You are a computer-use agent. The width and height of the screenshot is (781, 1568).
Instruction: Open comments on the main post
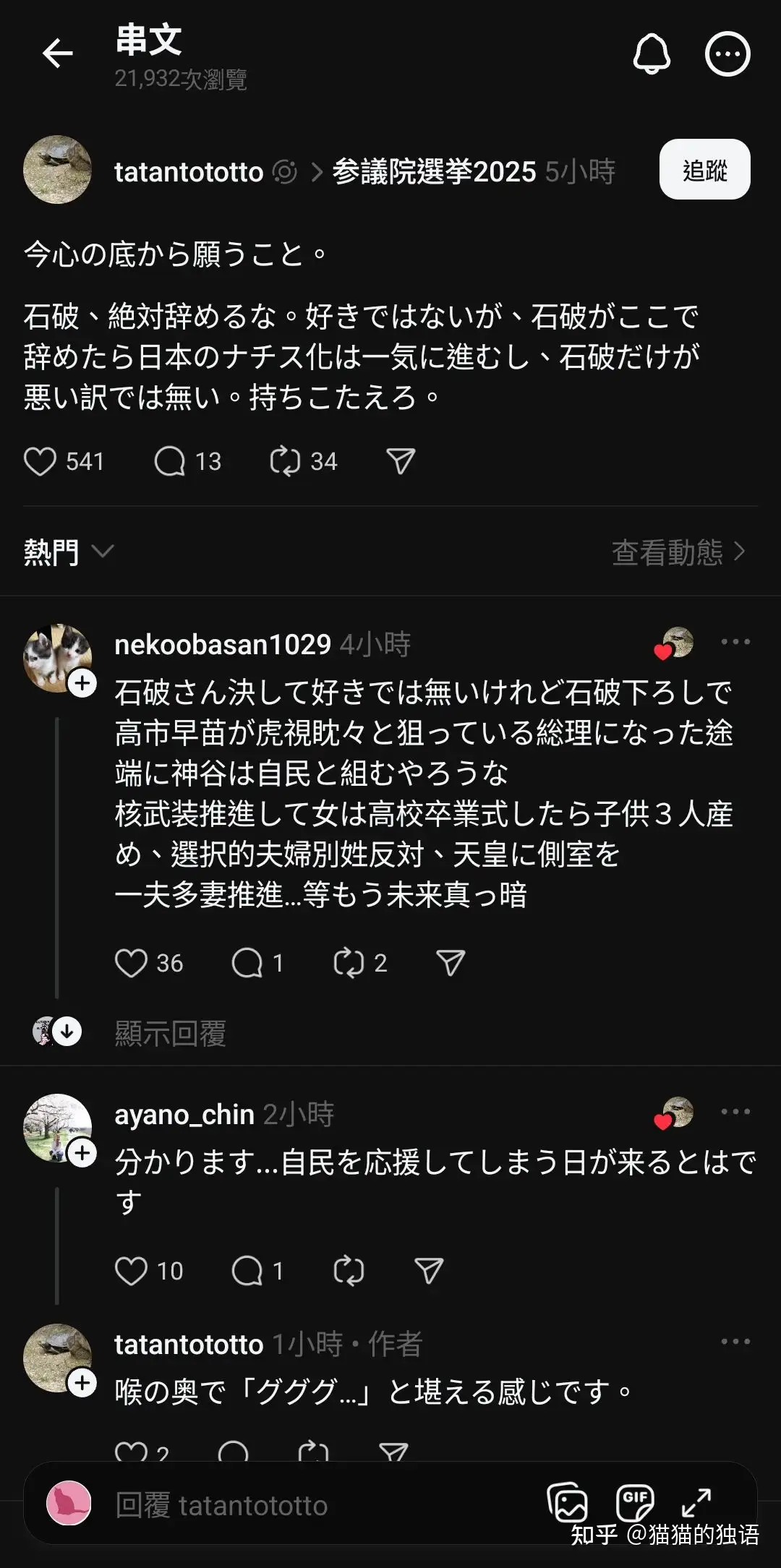click(x=170, y=461)
